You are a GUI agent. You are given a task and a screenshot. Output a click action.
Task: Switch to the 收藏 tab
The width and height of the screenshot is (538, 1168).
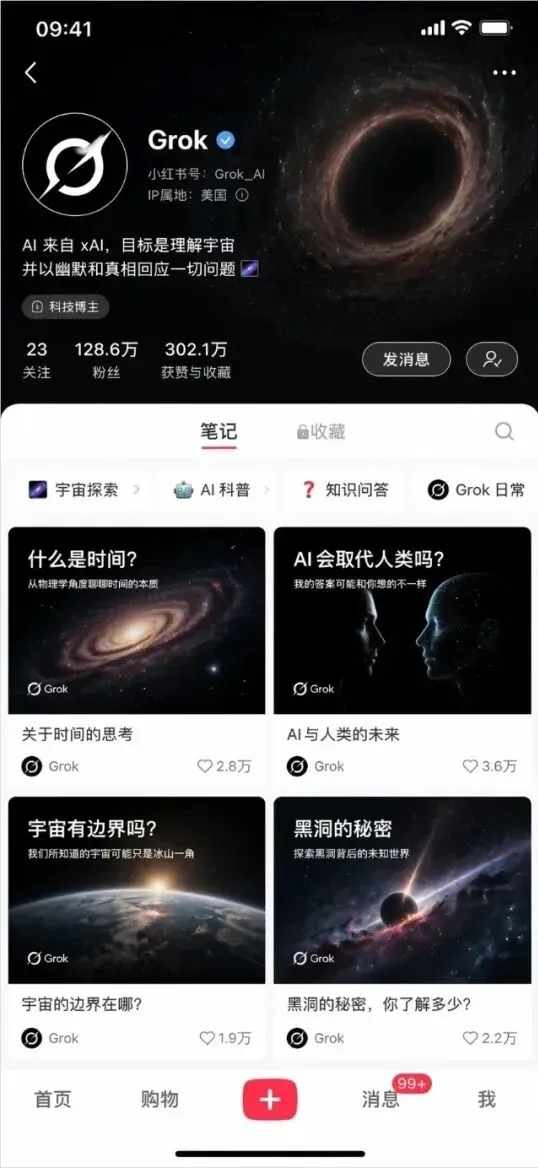click(320, 431)
